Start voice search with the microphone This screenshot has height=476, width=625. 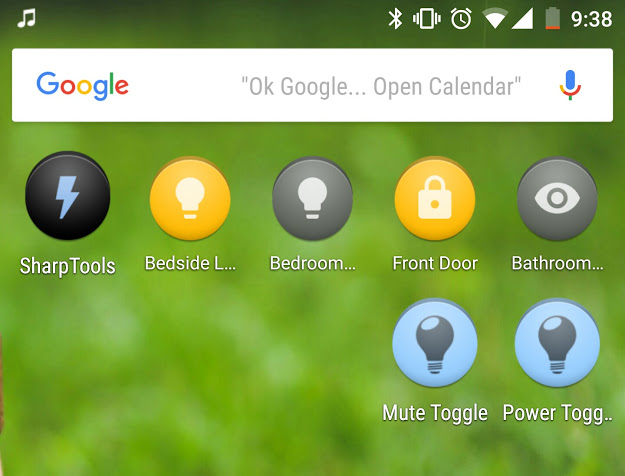(570, 86)
